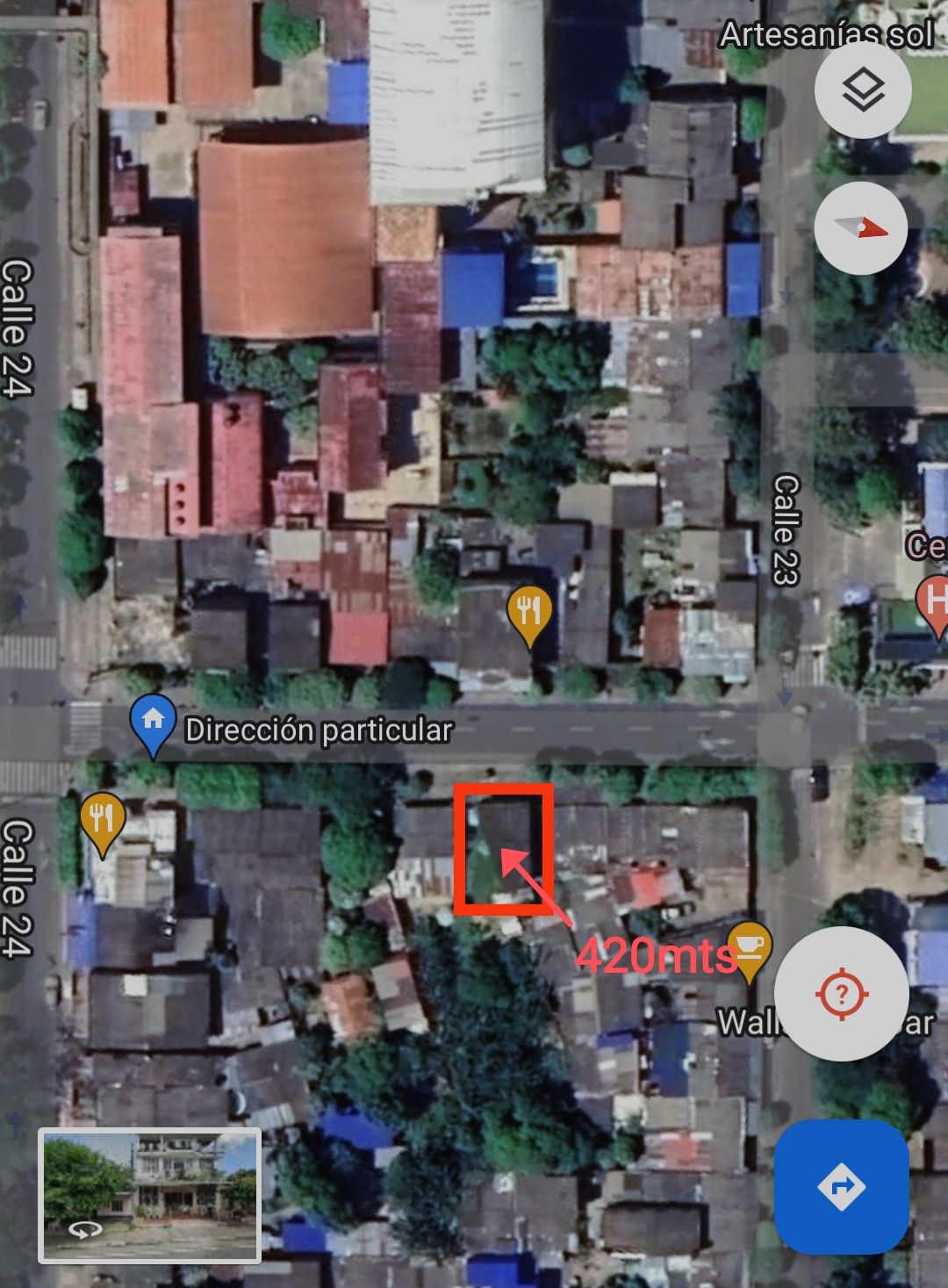This screenshot has width=948, height=1288.
Task: Tap the blue one-way arrow on Calle 23
Action: click(x=784, y=291)
